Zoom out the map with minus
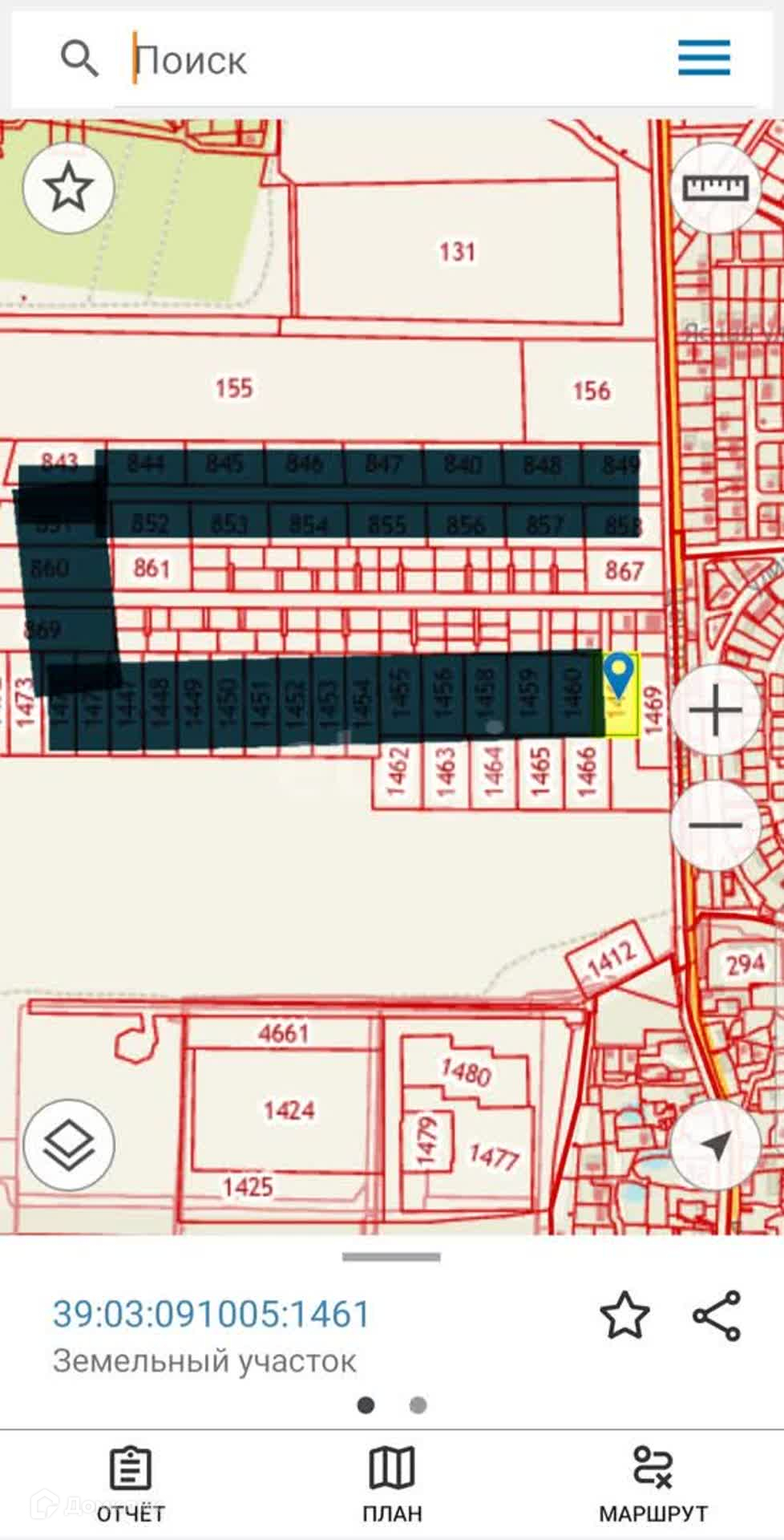The image size is (784, 1540). (x=714, y=825)
